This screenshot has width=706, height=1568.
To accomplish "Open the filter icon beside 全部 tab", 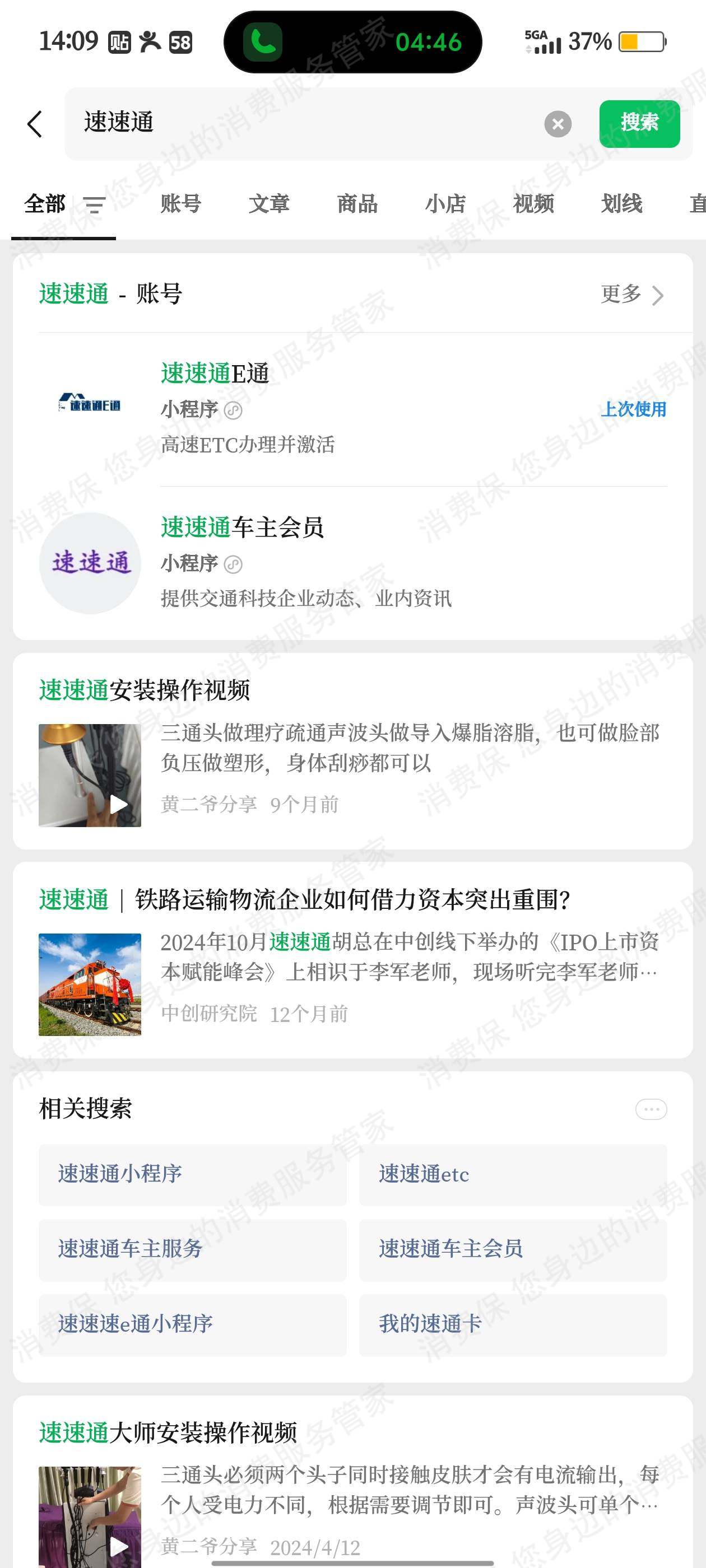I will (x=95, y=204).
